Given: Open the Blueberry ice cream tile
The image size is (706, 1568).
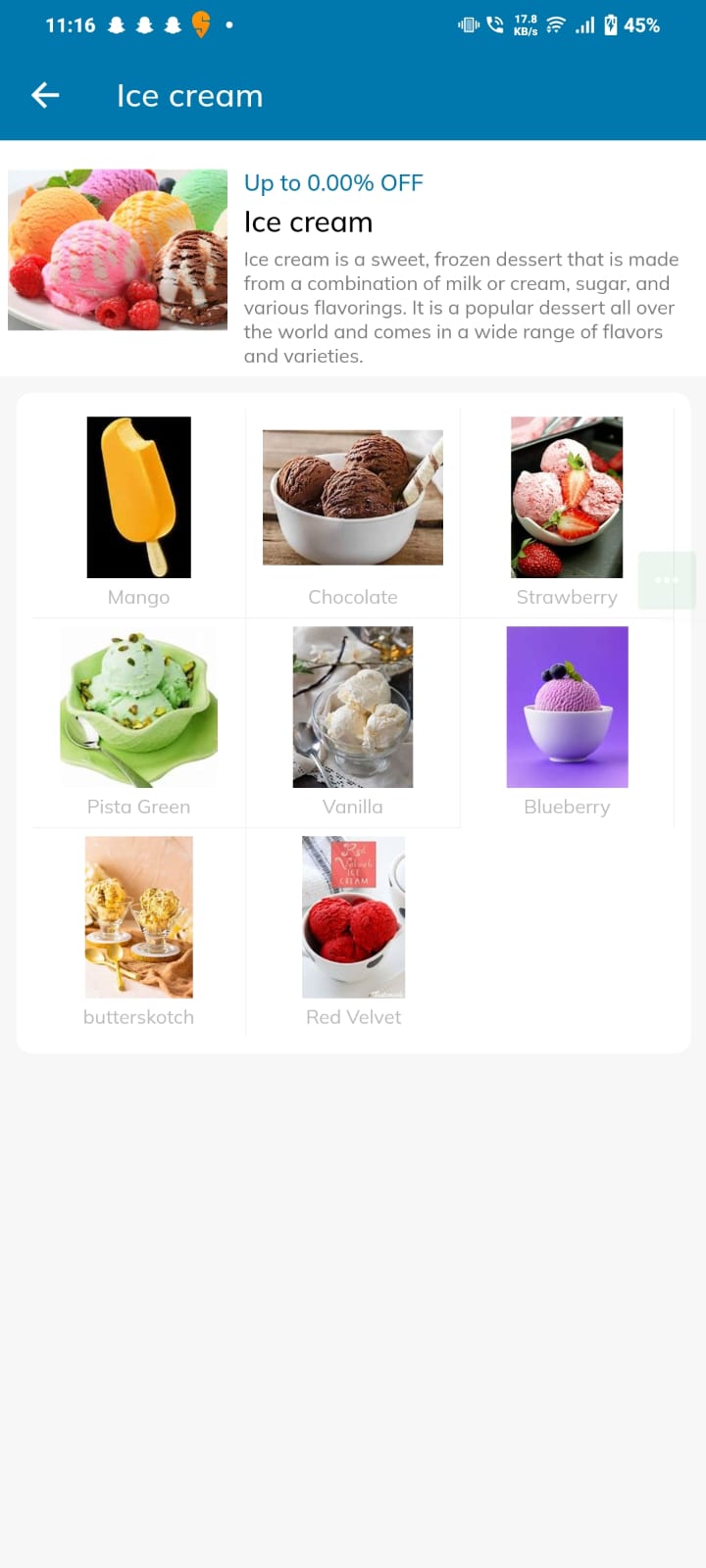Looking at the screenshot, I should (x=567, y=722).
